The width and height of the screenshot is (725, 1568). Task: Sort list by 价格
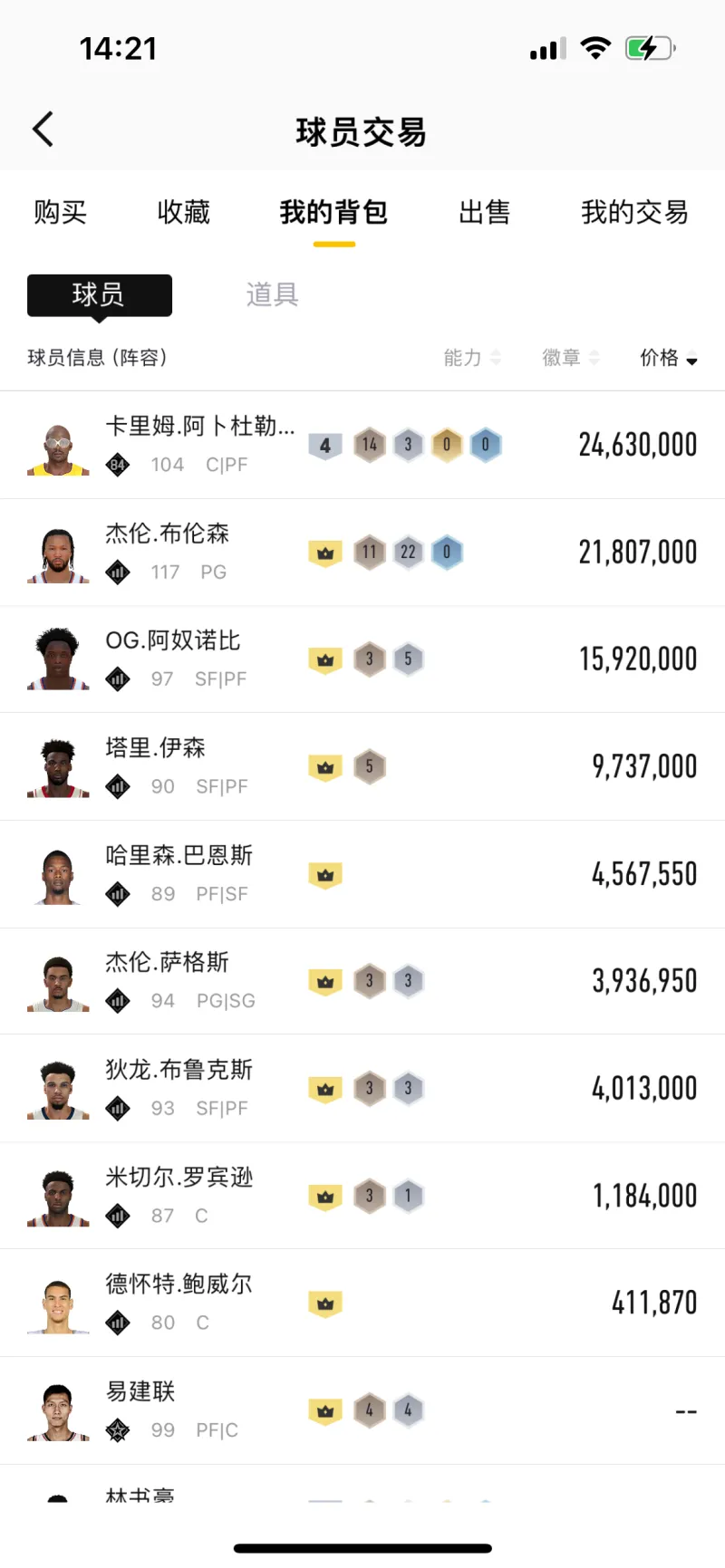668,358
